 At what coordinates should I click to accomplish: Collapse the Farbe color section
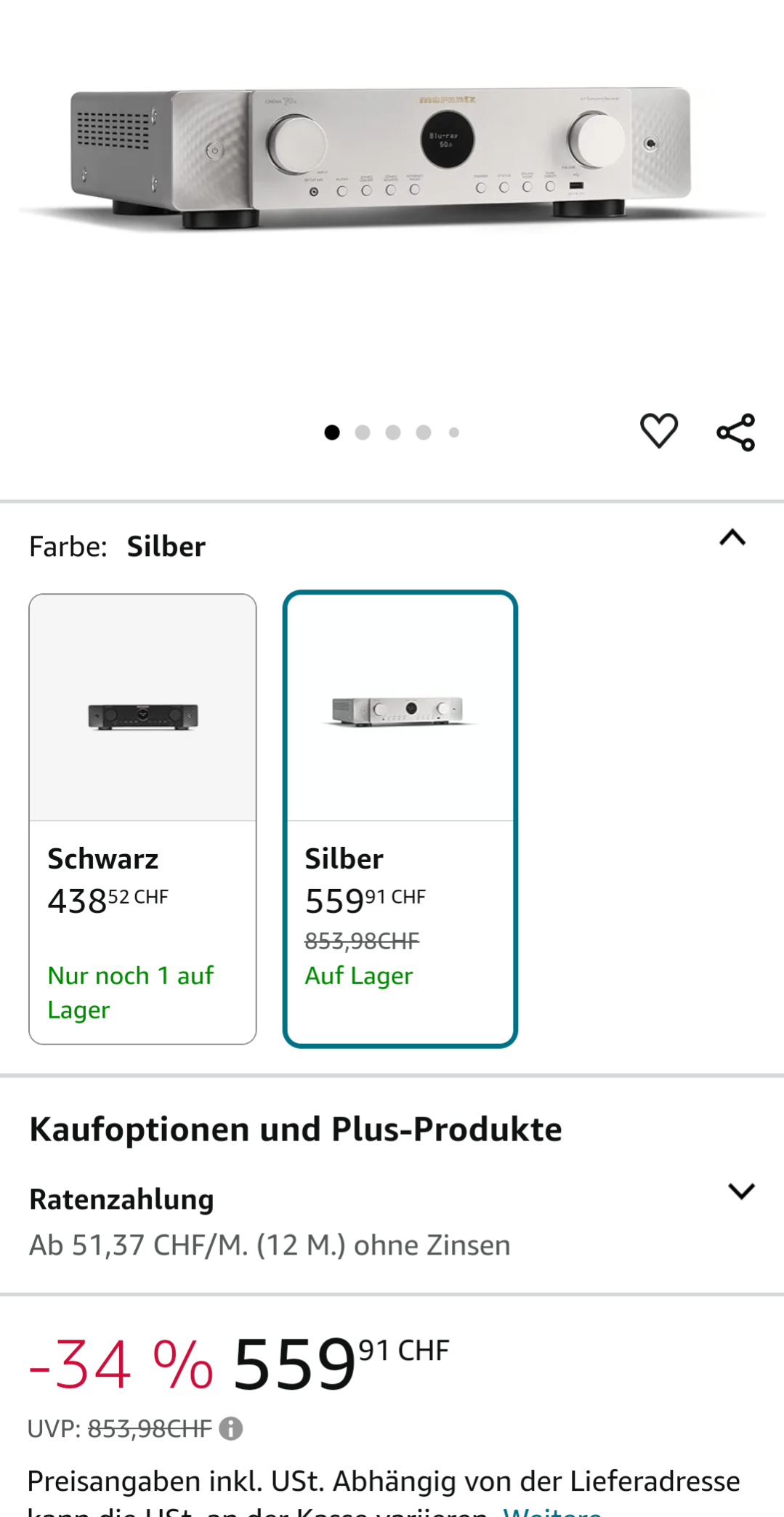pyautogui.click(x=732, y=538)
